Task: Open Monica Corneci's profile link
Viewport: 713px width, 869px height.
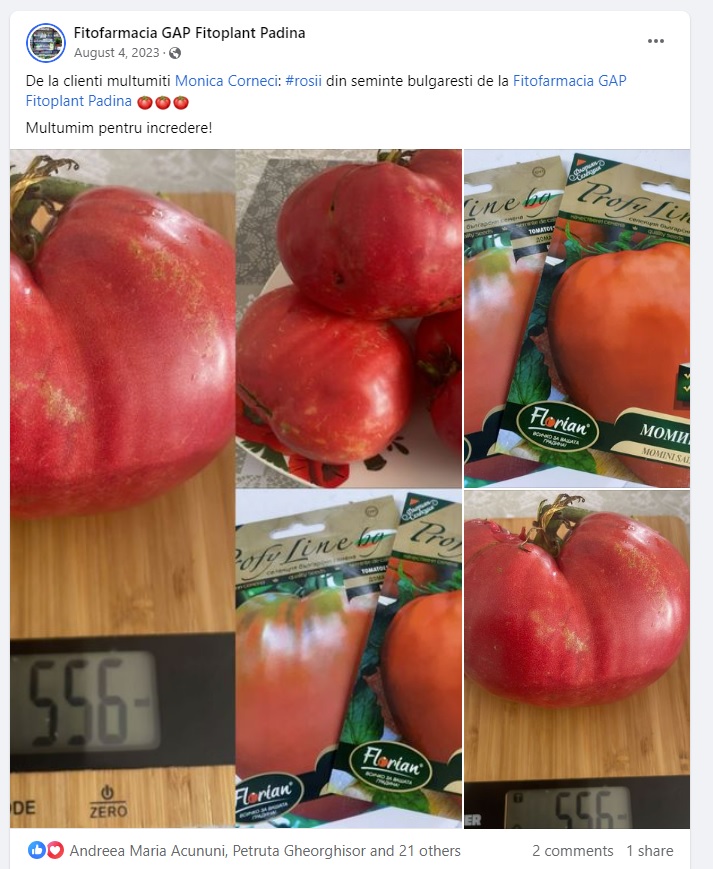Action: coord(227,81)
